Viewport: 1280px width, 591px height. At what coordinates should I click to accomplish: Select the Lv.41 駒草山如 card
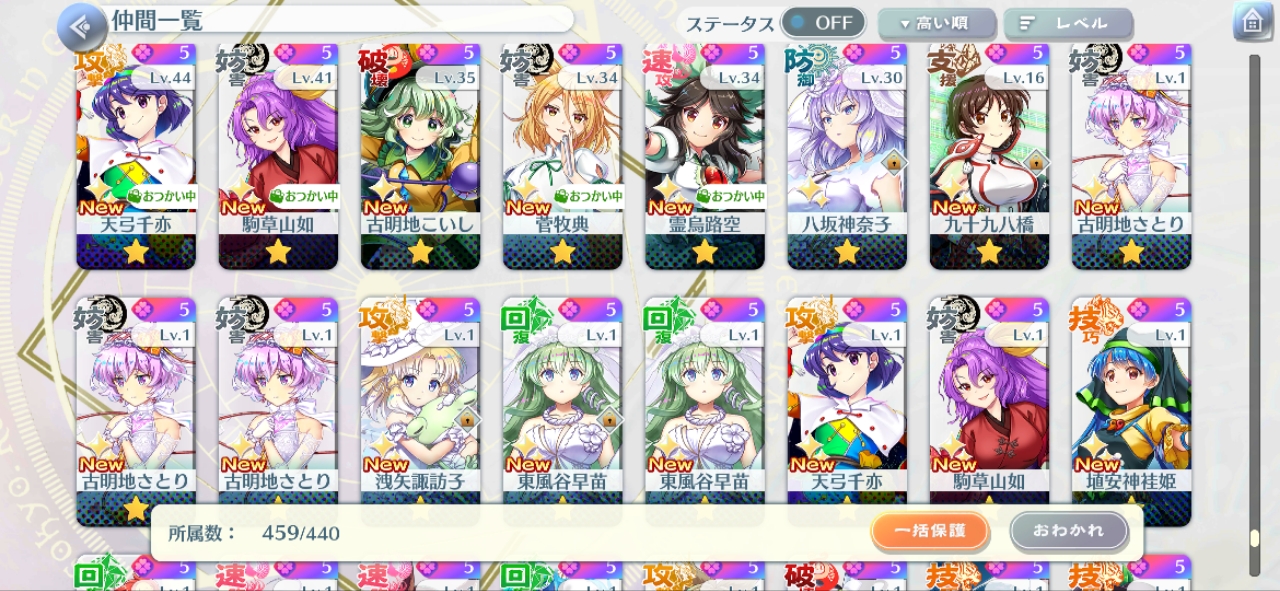point(278,150)
